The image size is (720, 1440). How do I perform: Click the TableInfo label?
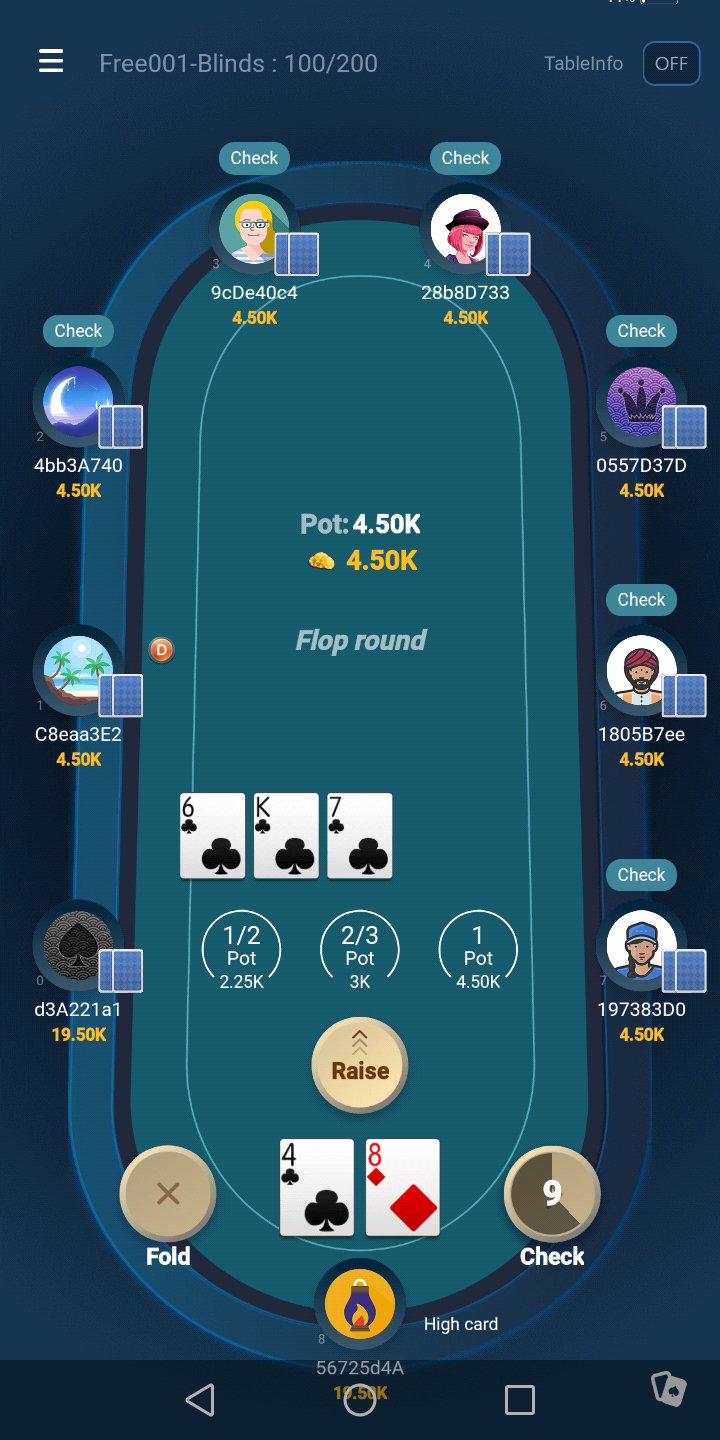[x=583, y=63]
